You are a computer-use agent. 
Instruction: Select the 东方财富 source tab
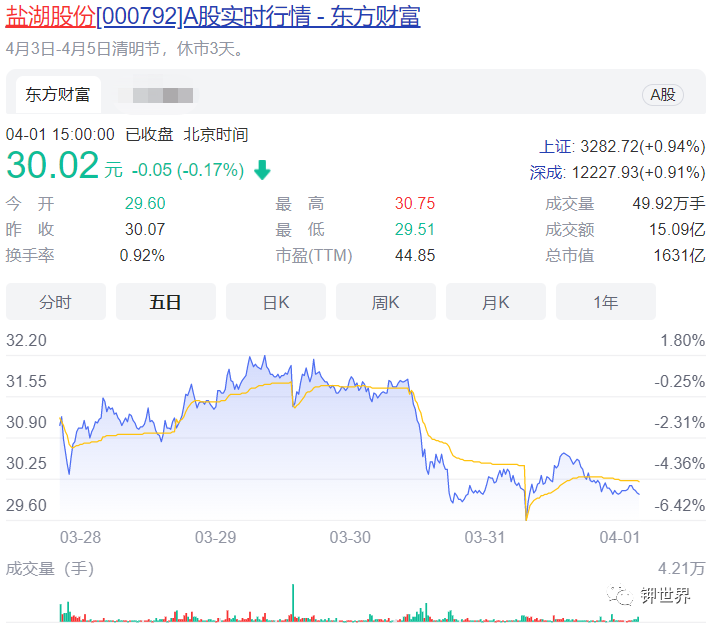[x=57, y=95]
